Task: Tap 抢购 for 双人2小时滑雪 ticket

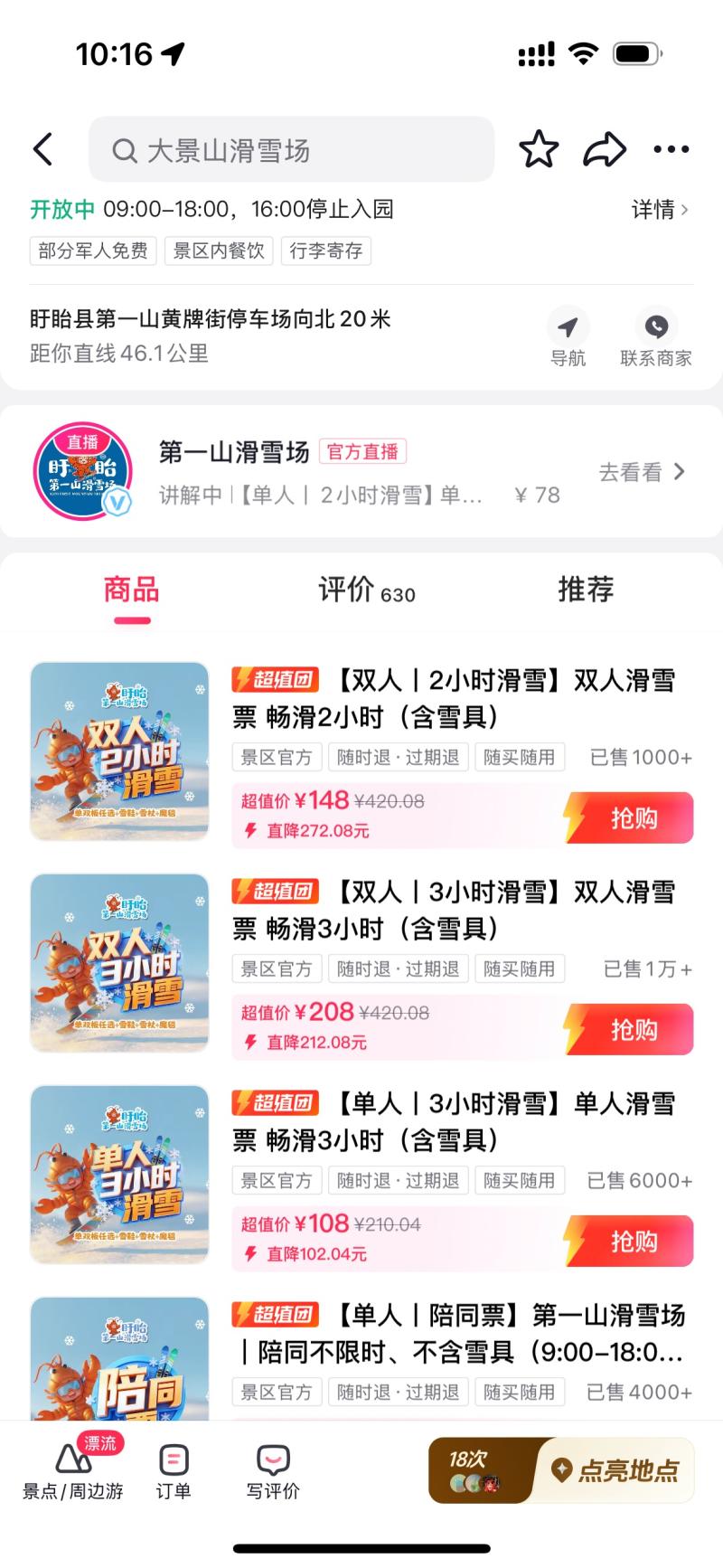Action: [629, 818]
